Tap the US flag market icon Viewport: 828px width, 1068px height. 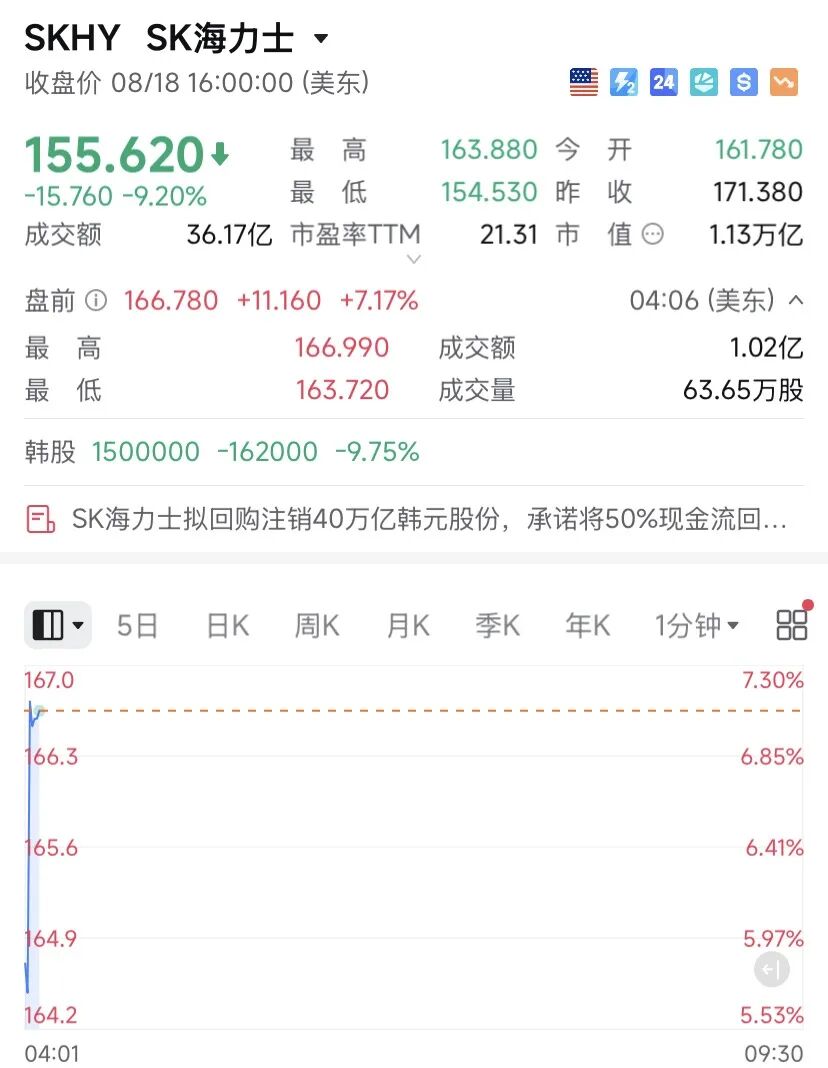click(584, 82)
